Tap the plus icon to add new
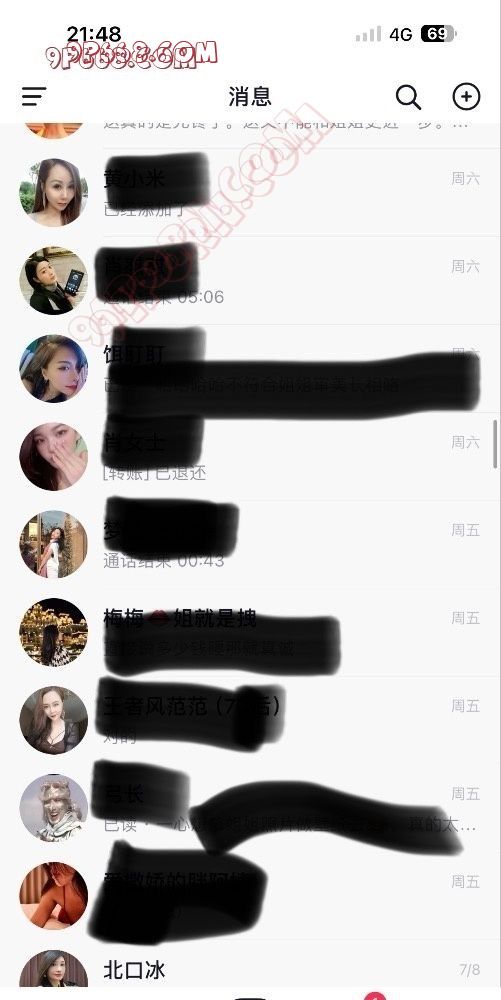 click(x=466, y=96)
